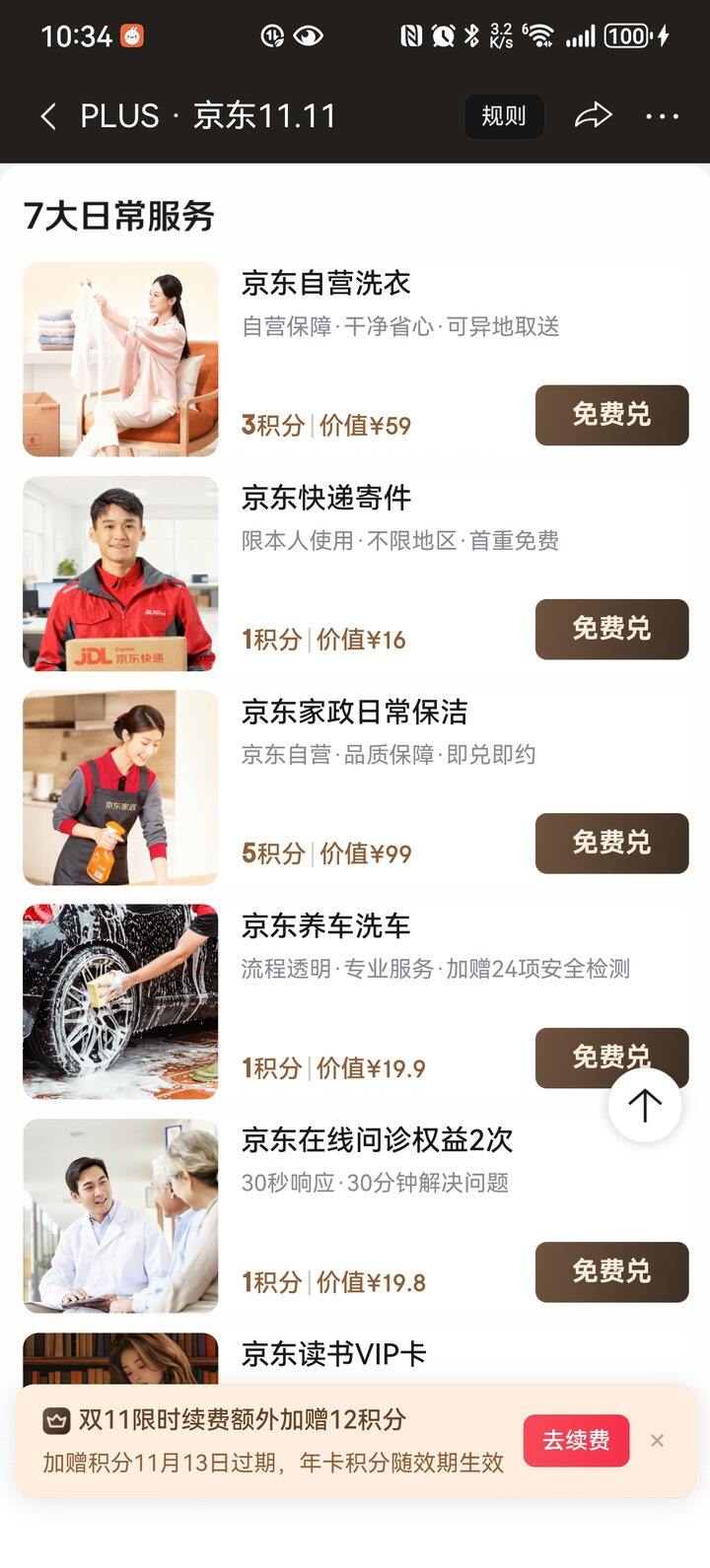Viewport: 710px width, 1568px height.
Task: View the 京东养车洗车 service image
Action: pos(120,1001)
